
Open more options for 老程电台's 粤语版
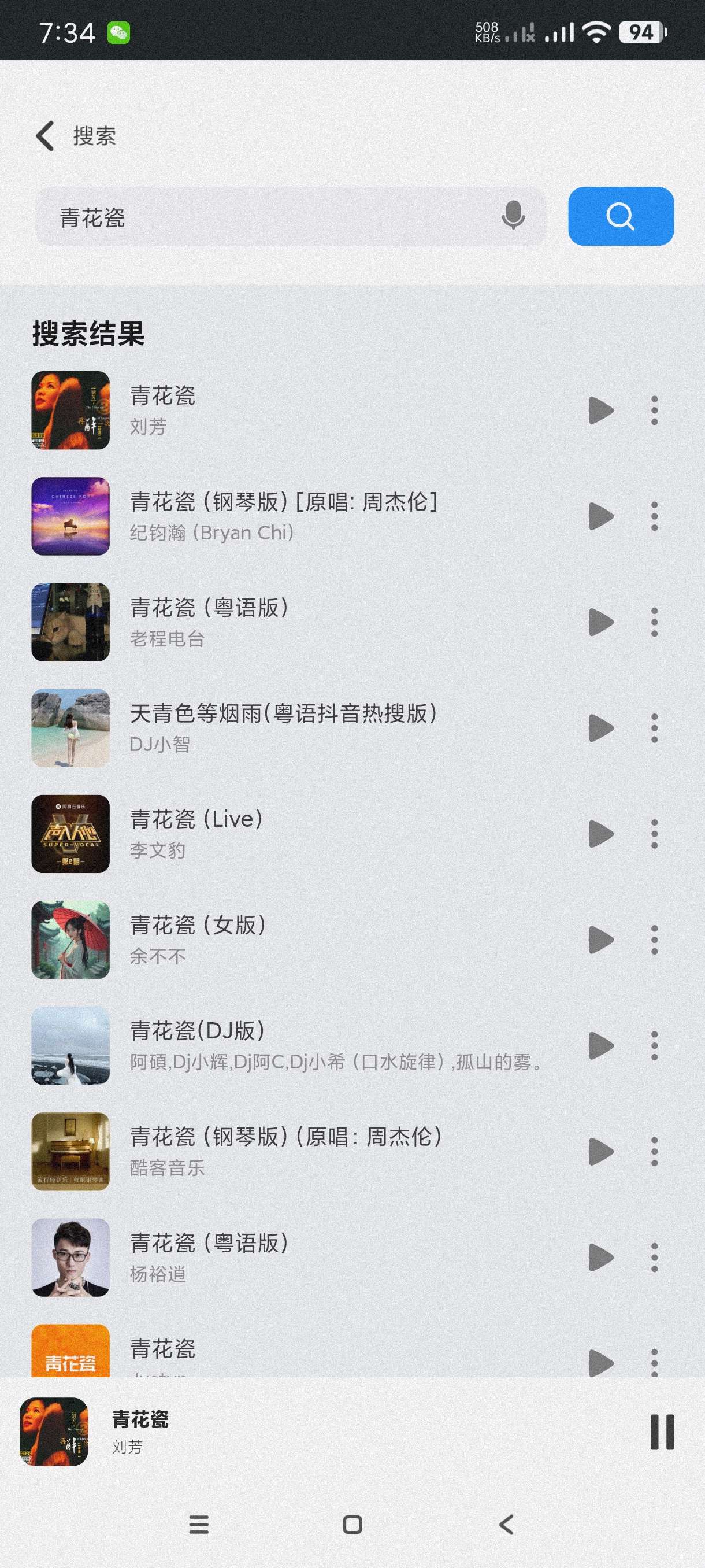click(x=654, y=622)
